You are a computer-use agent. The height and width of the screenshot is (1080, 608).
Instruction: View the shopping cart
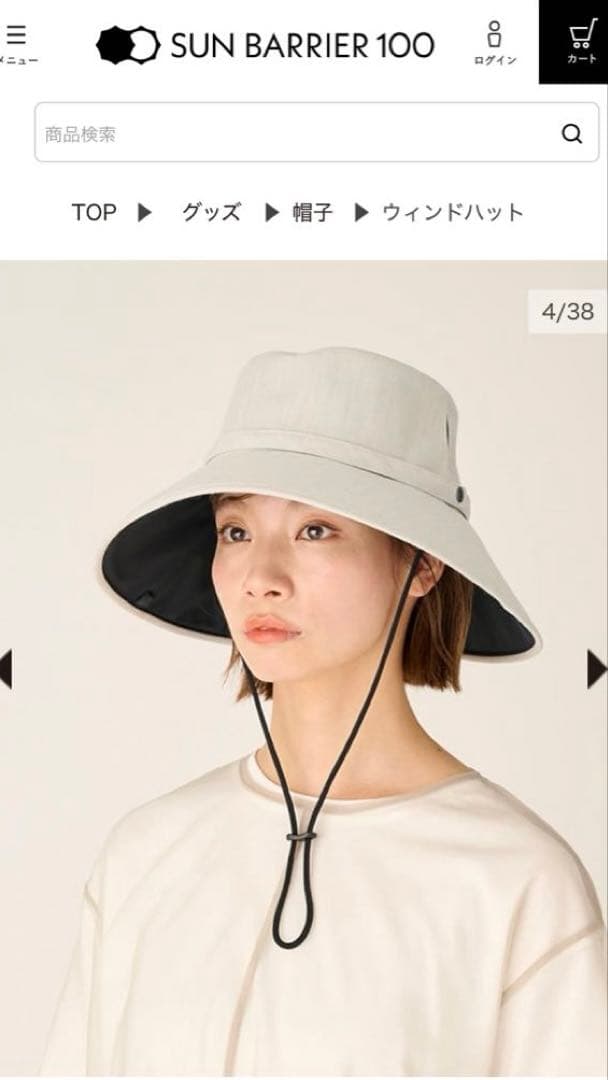580,42
